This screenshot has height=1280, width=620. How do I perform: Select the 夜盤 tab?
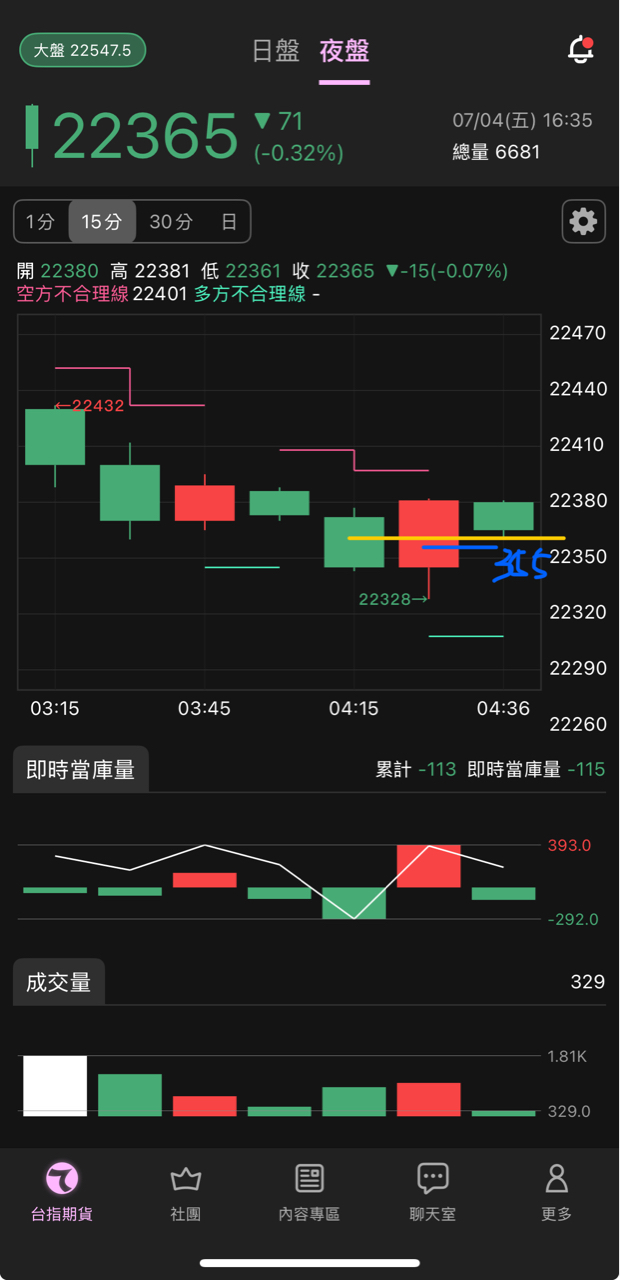[344, 51]
